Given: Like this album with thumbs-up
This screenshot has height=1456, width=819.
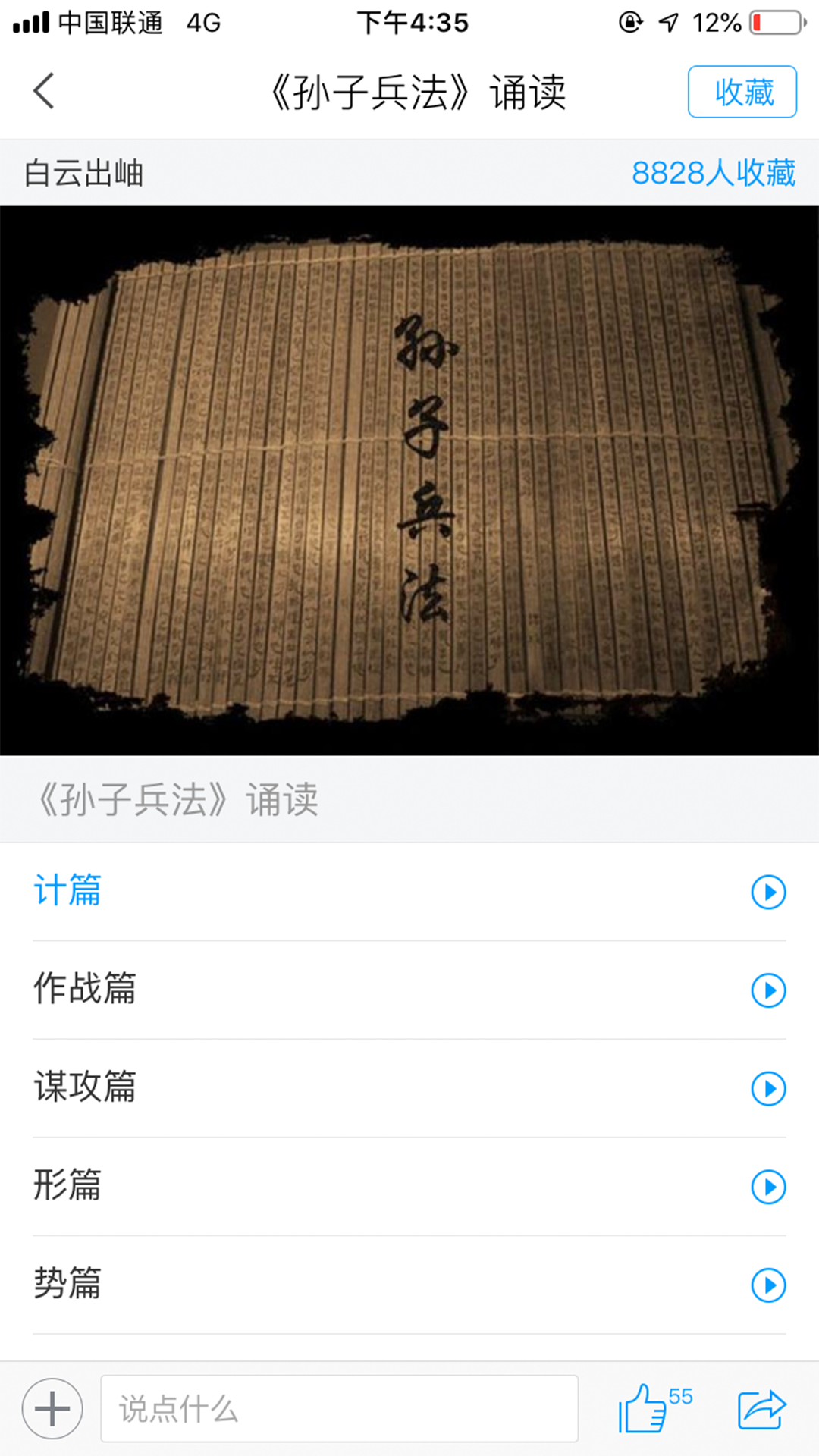Looking at the screenshot, I should coord(643,1409).
